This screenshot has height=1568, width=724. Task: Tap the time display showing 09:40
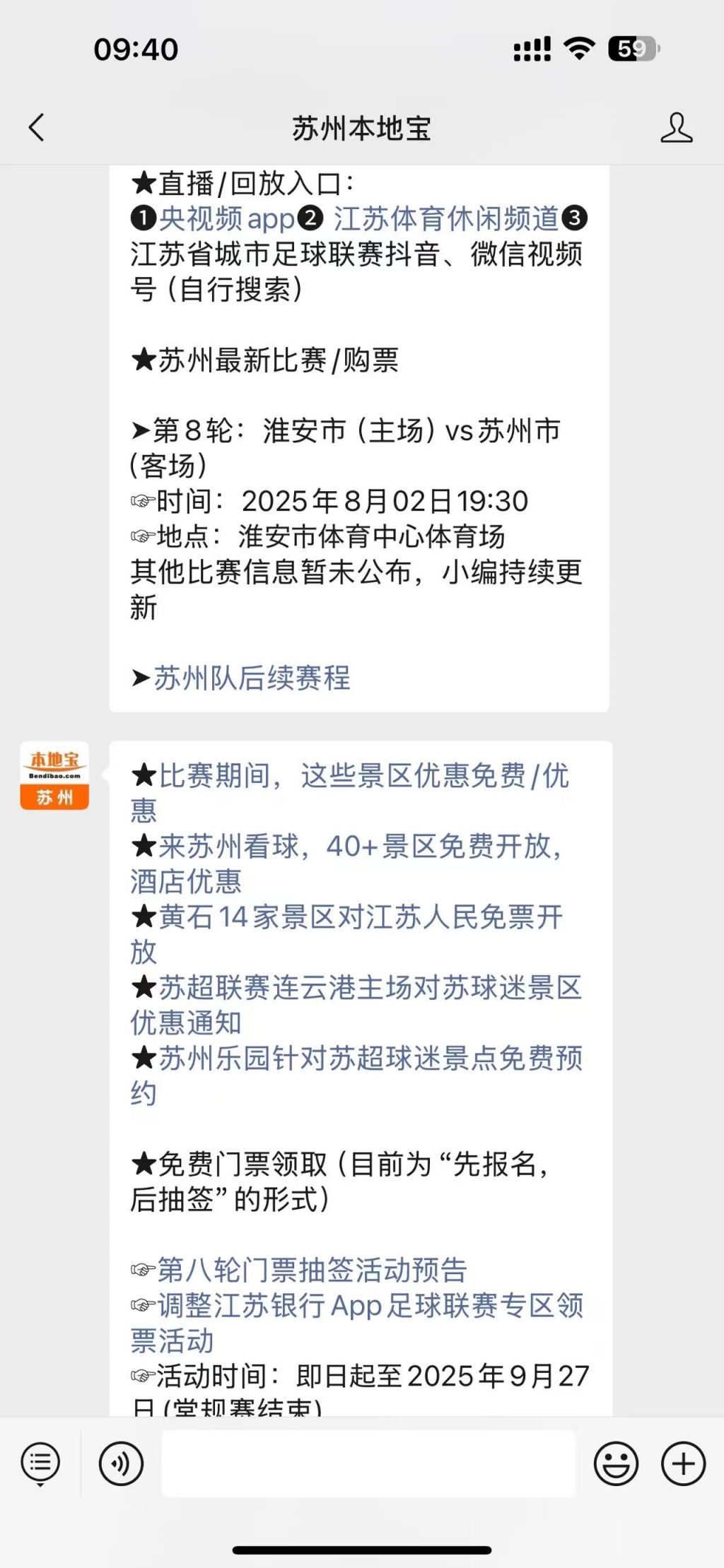(x=136, y=49)
